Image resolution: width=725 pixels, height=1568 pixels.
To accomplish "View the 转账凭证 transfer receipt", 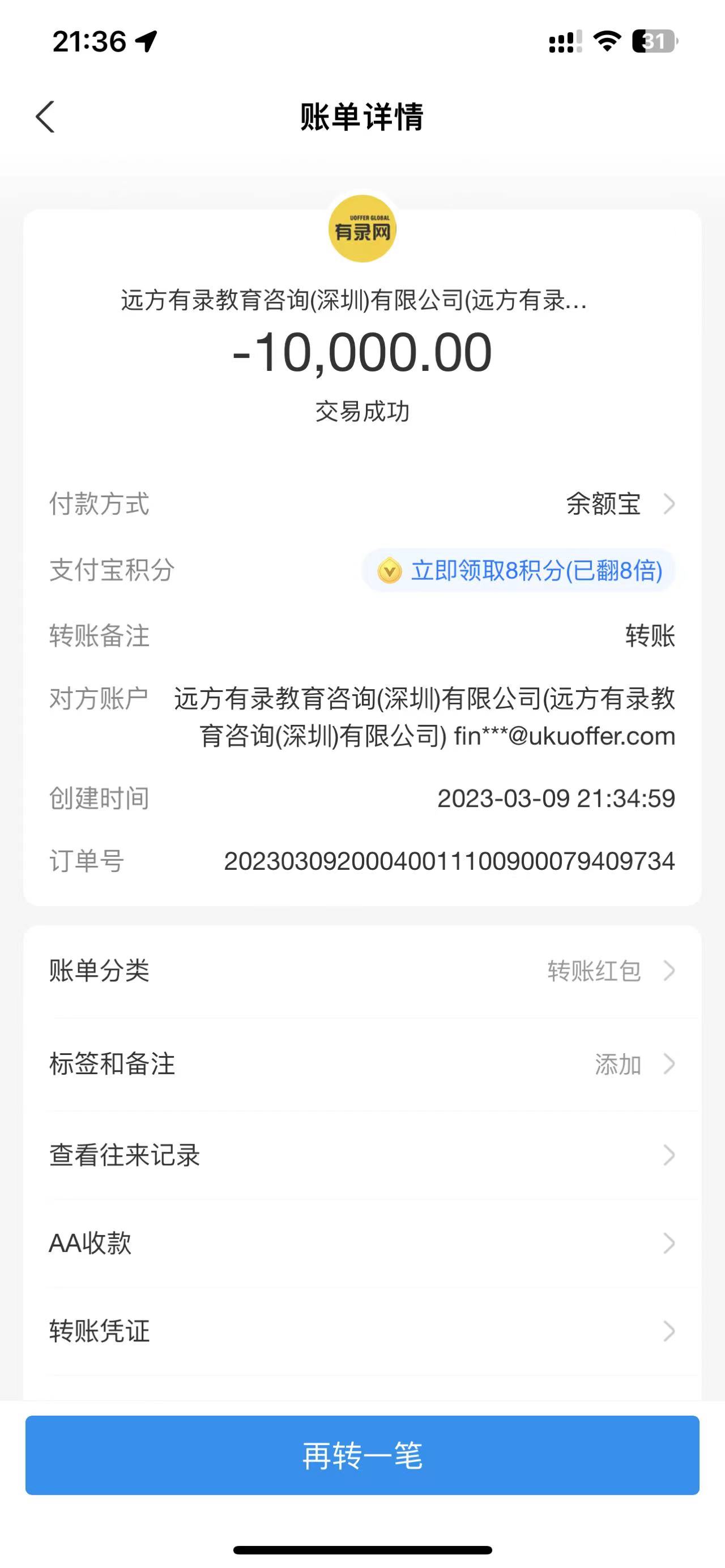I will 362,1331.
